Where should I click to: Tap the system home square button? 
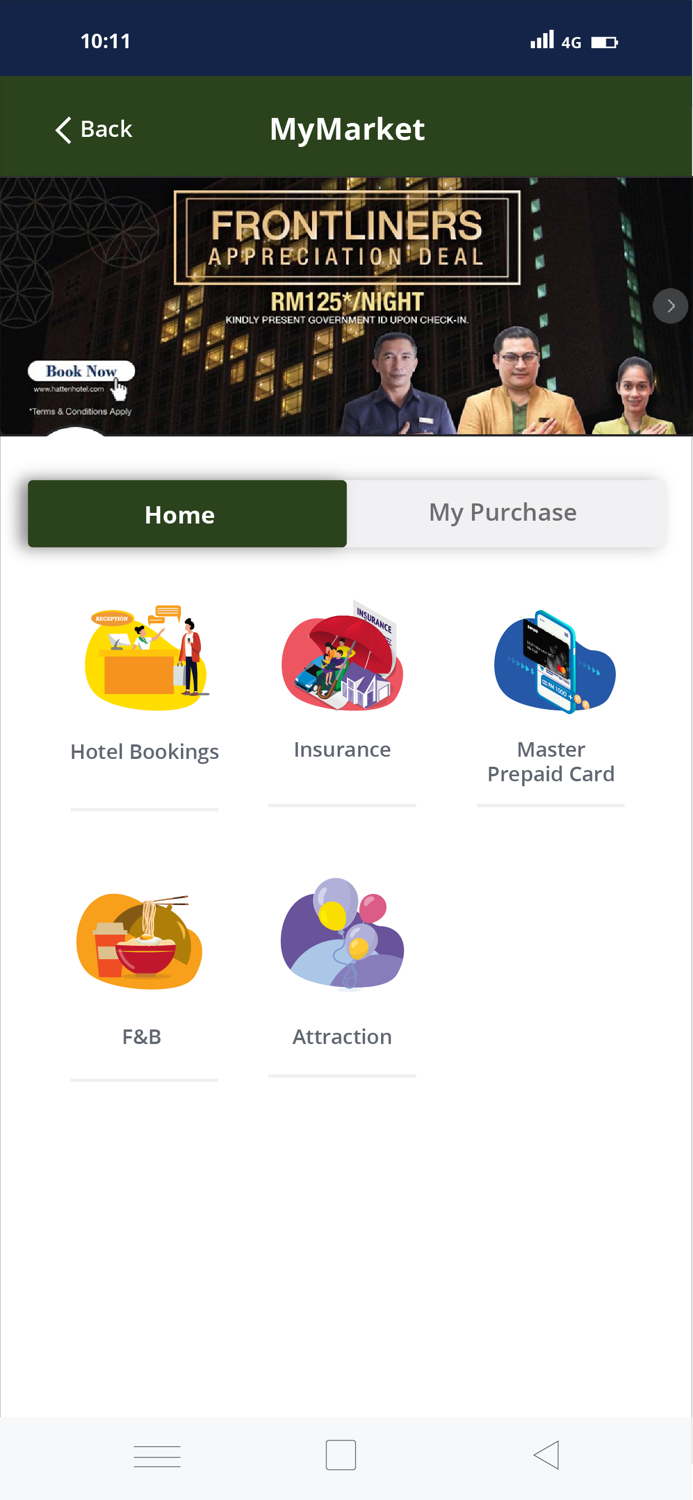[341, 1455]
